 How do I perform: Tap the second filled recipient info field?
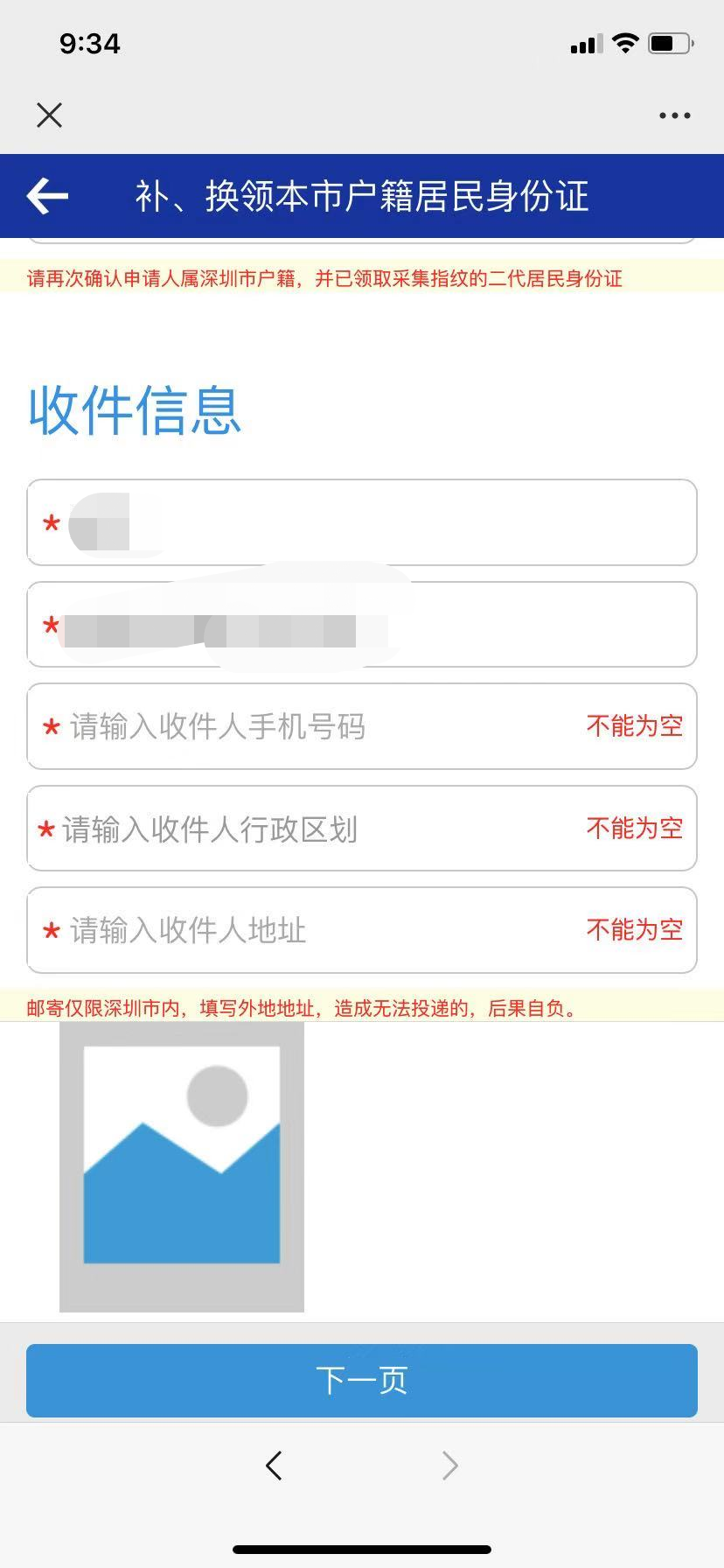(x=361, y=625)
